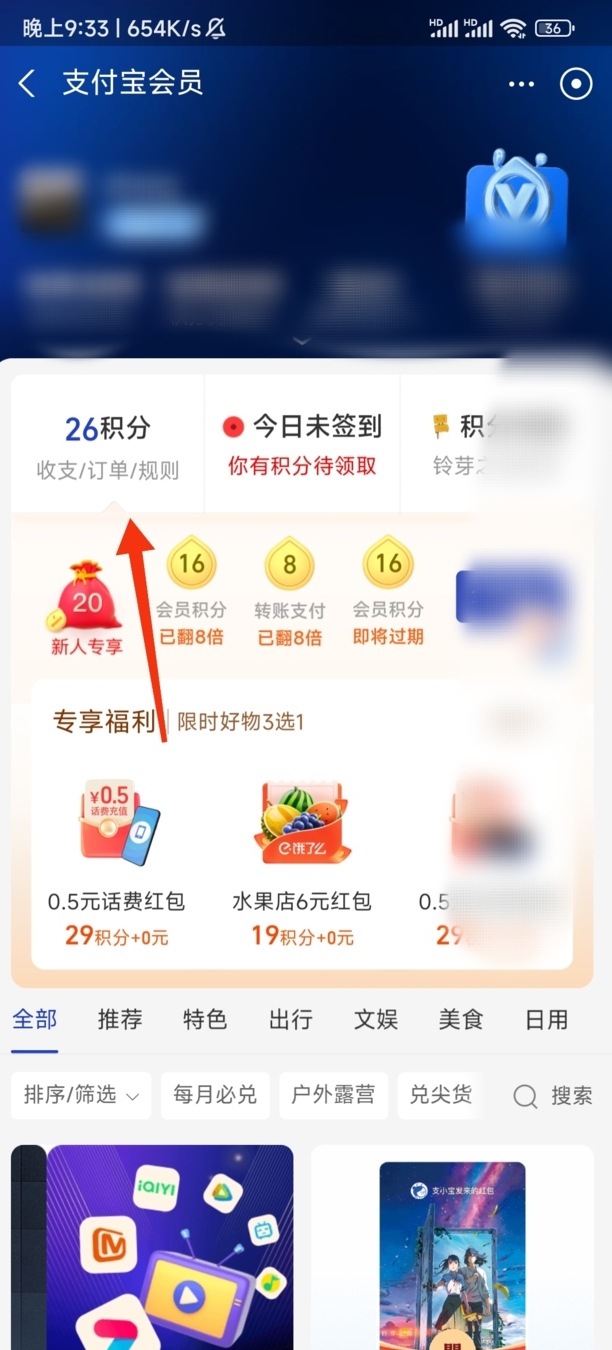Switch to the 推荐 tab
Viewport: 612px width, 1350px height.
click(120, 1019)
